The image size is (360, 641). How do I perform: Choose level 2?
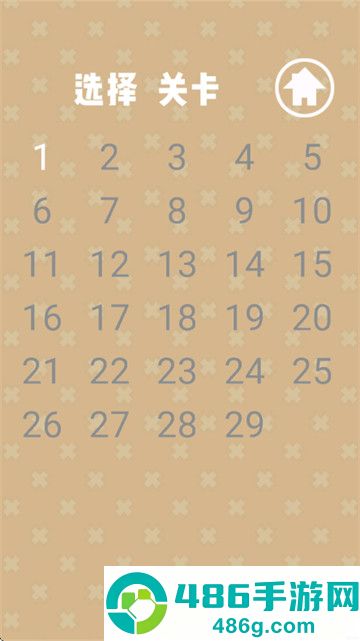(110, 157)
